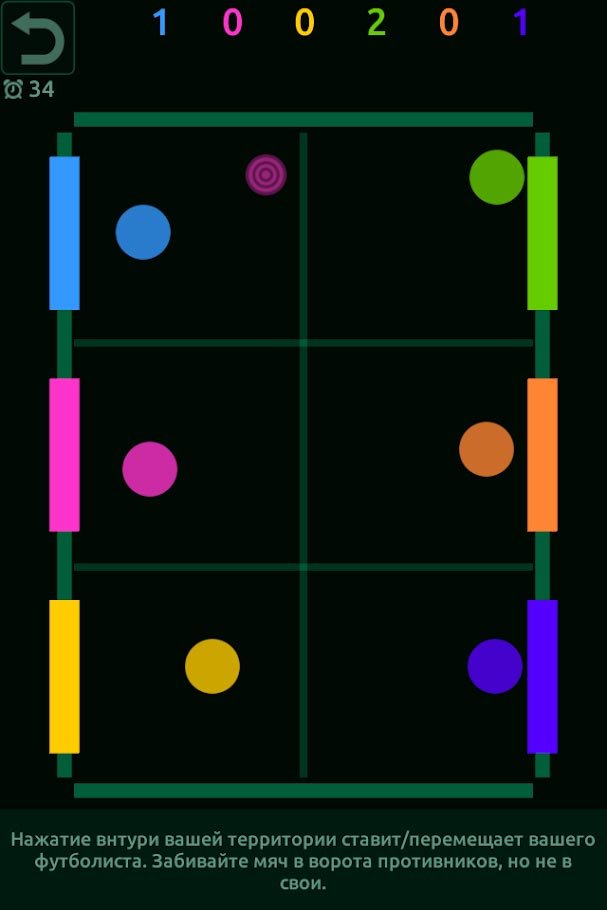The width and height of the screenshot is (607, 910).
Task: Tap the back arrow button
Action: coord(38,38)
